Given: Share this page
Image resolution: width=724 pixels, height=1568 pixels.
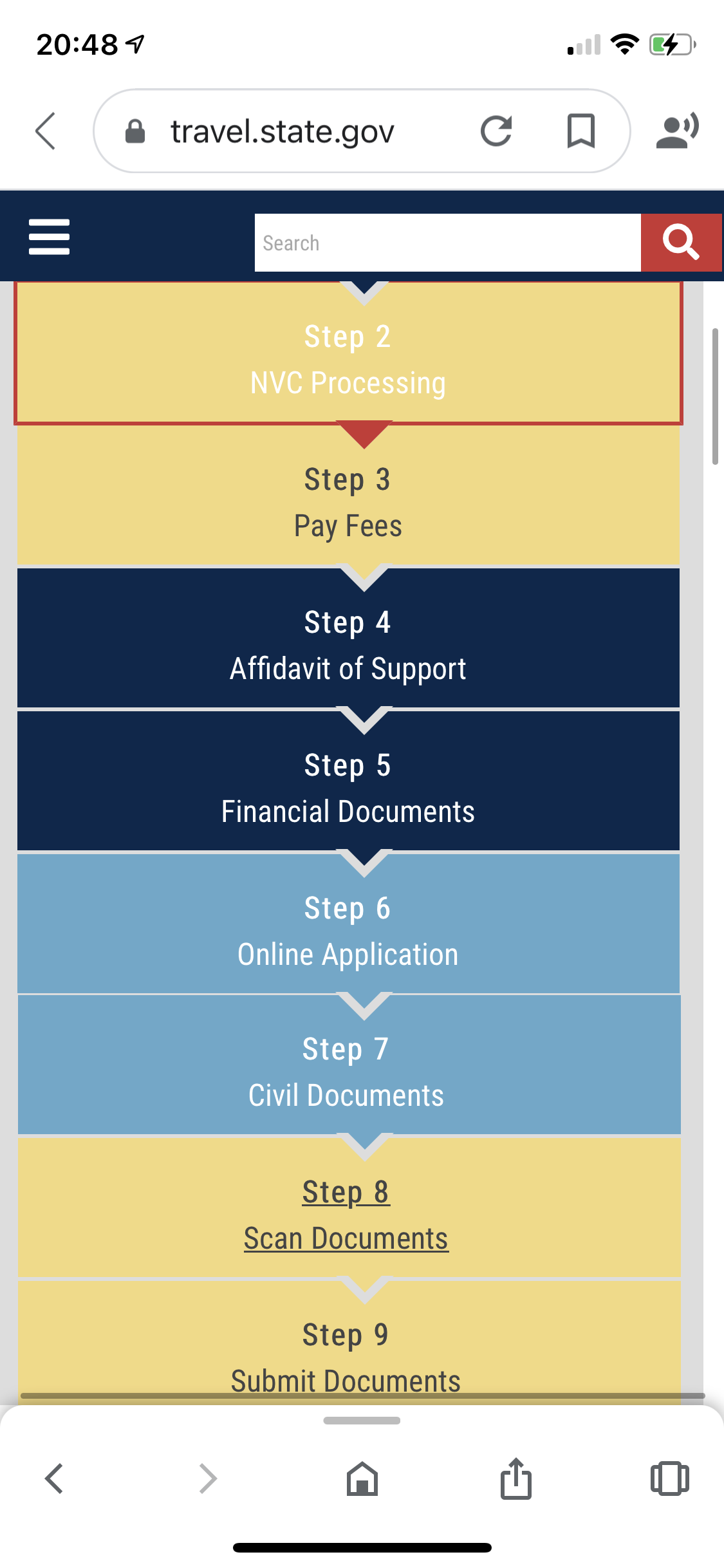Looking at the screenshot, I should click(x=516, y=1478).
